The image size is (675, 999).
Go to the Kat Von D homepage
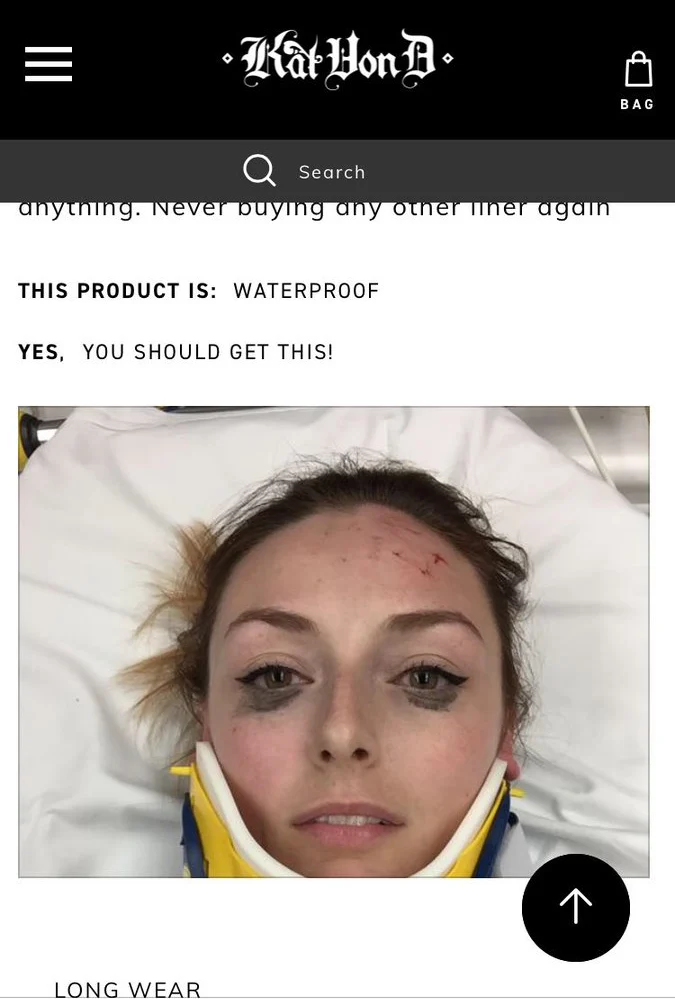337,61
